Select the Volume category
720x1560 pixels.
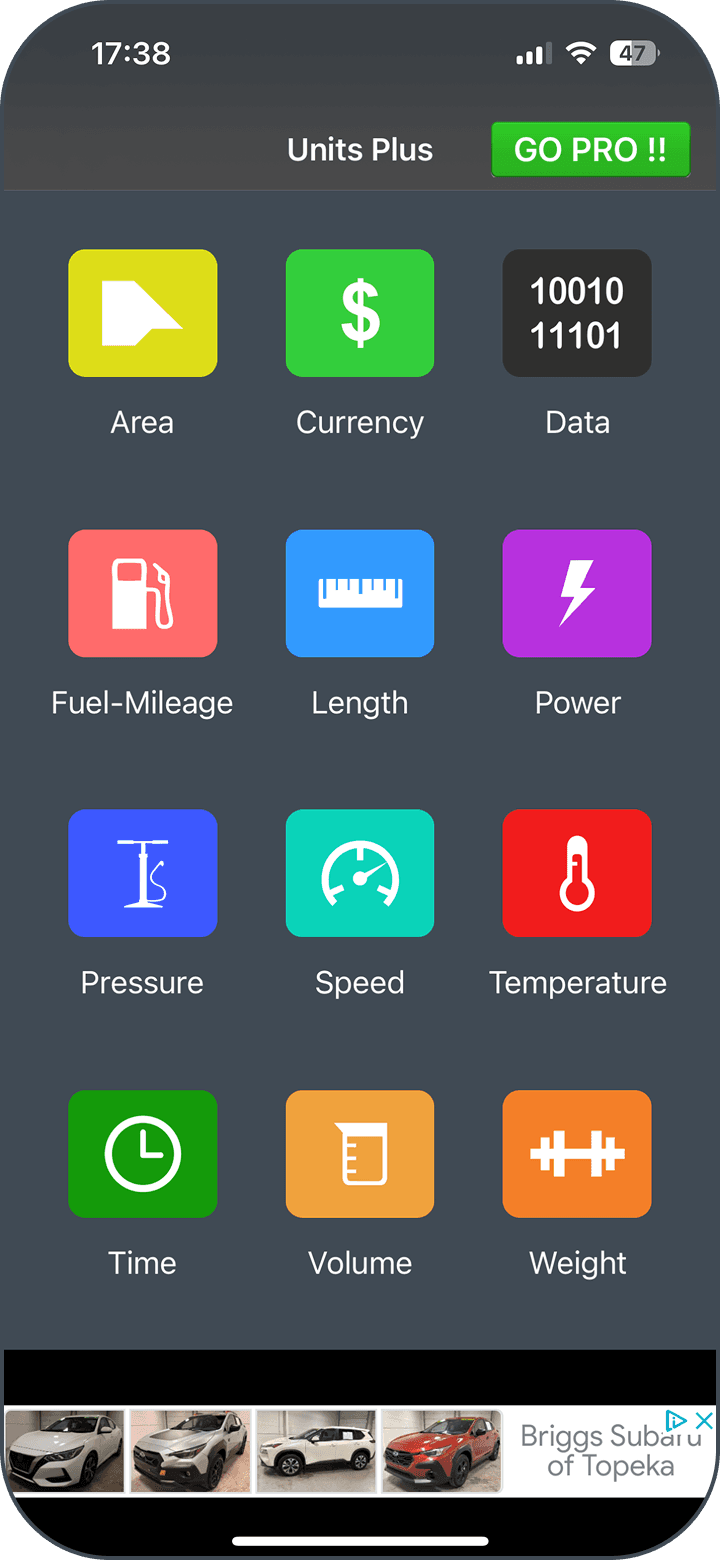[x=360, y=1154]
